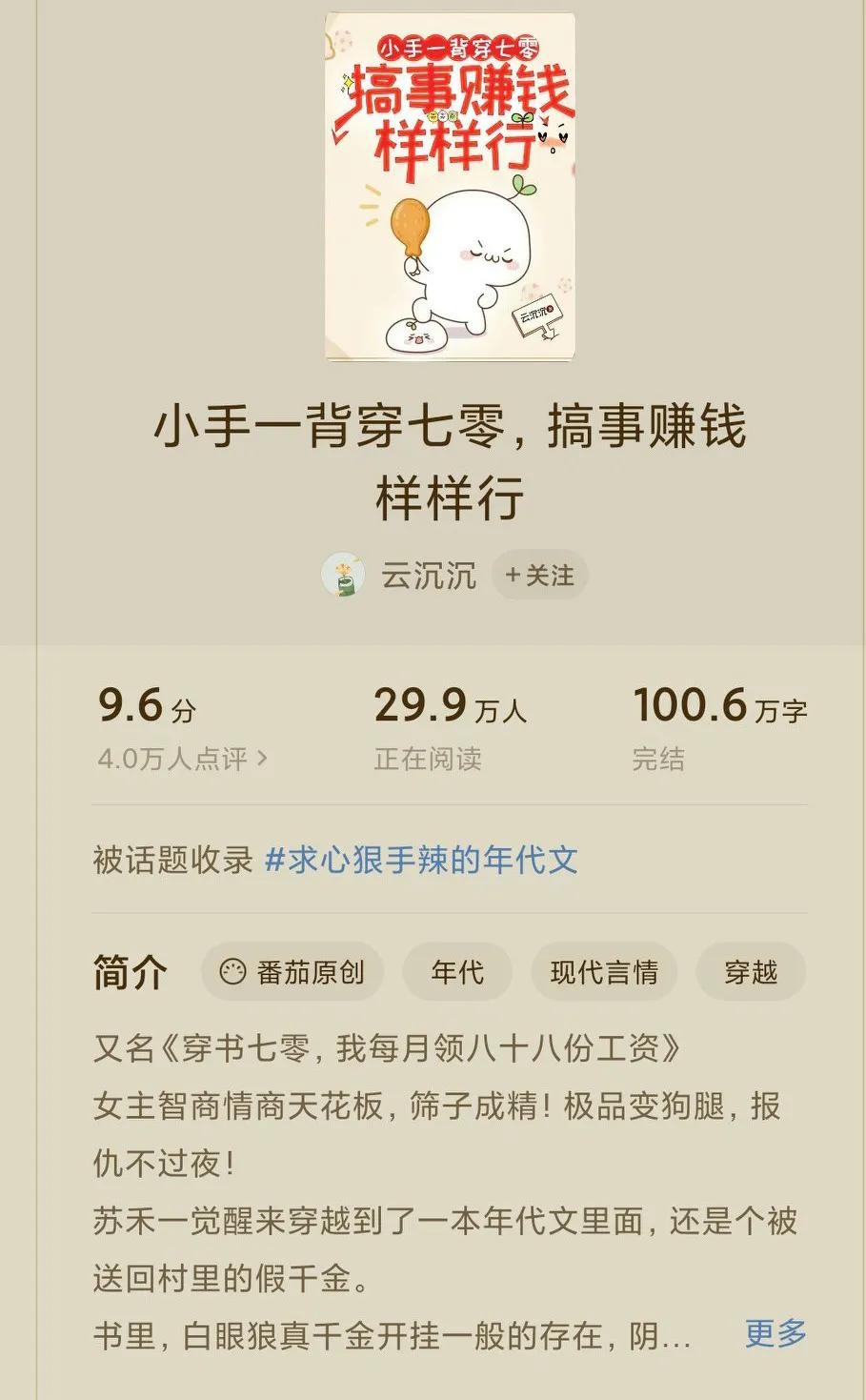
Task: Select the 现代言情 tag chip
Action: point(604,972)
